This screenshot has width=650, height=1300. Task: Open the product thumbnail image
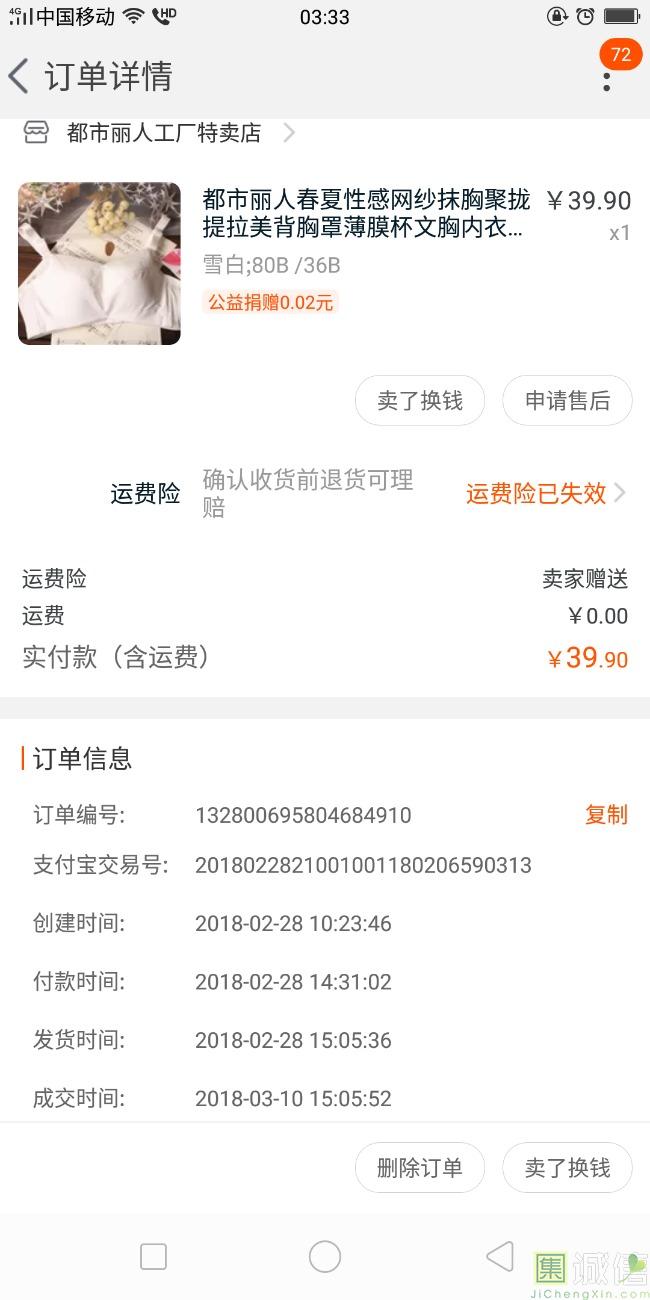[x=99, y=264]
